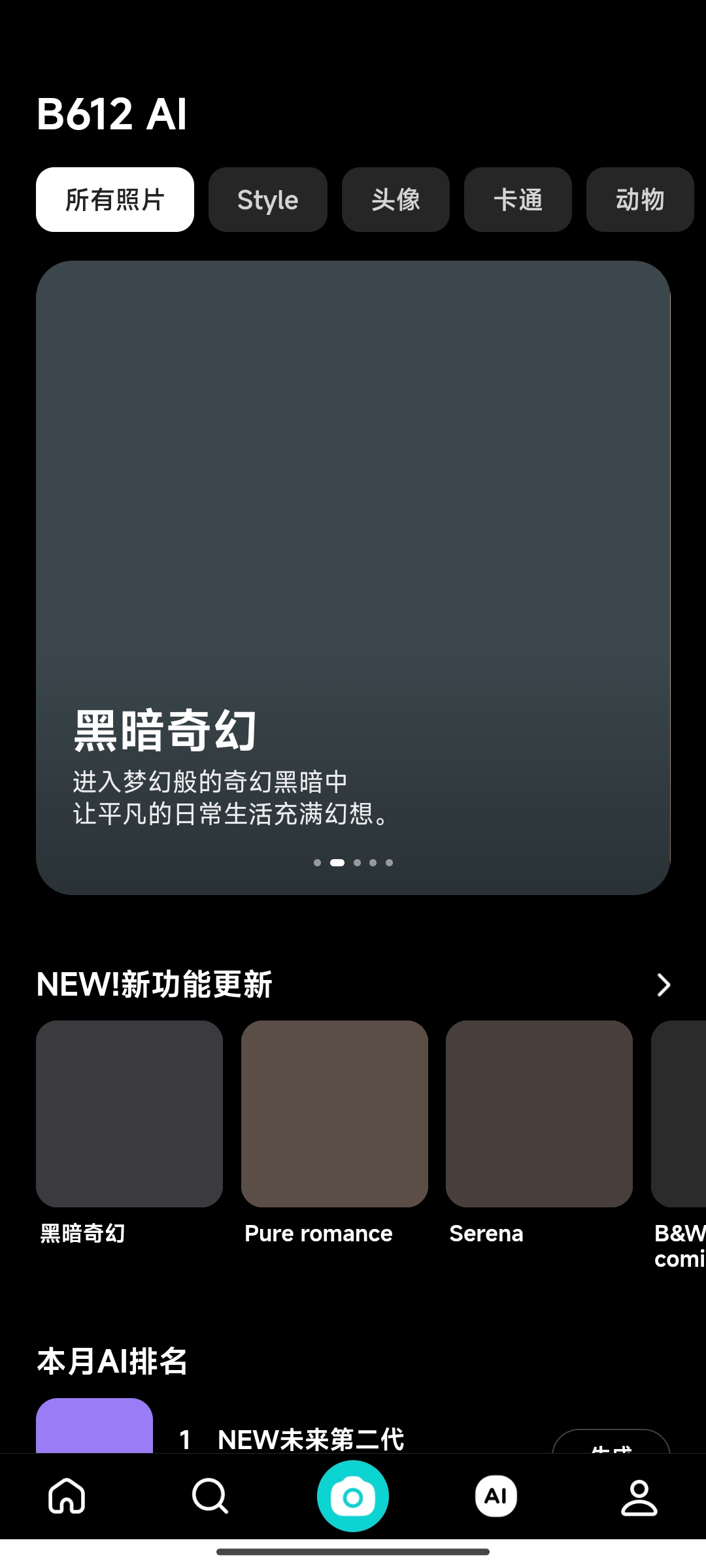
Task: Activate the 所有照片 filter
Action: point(114,199)
